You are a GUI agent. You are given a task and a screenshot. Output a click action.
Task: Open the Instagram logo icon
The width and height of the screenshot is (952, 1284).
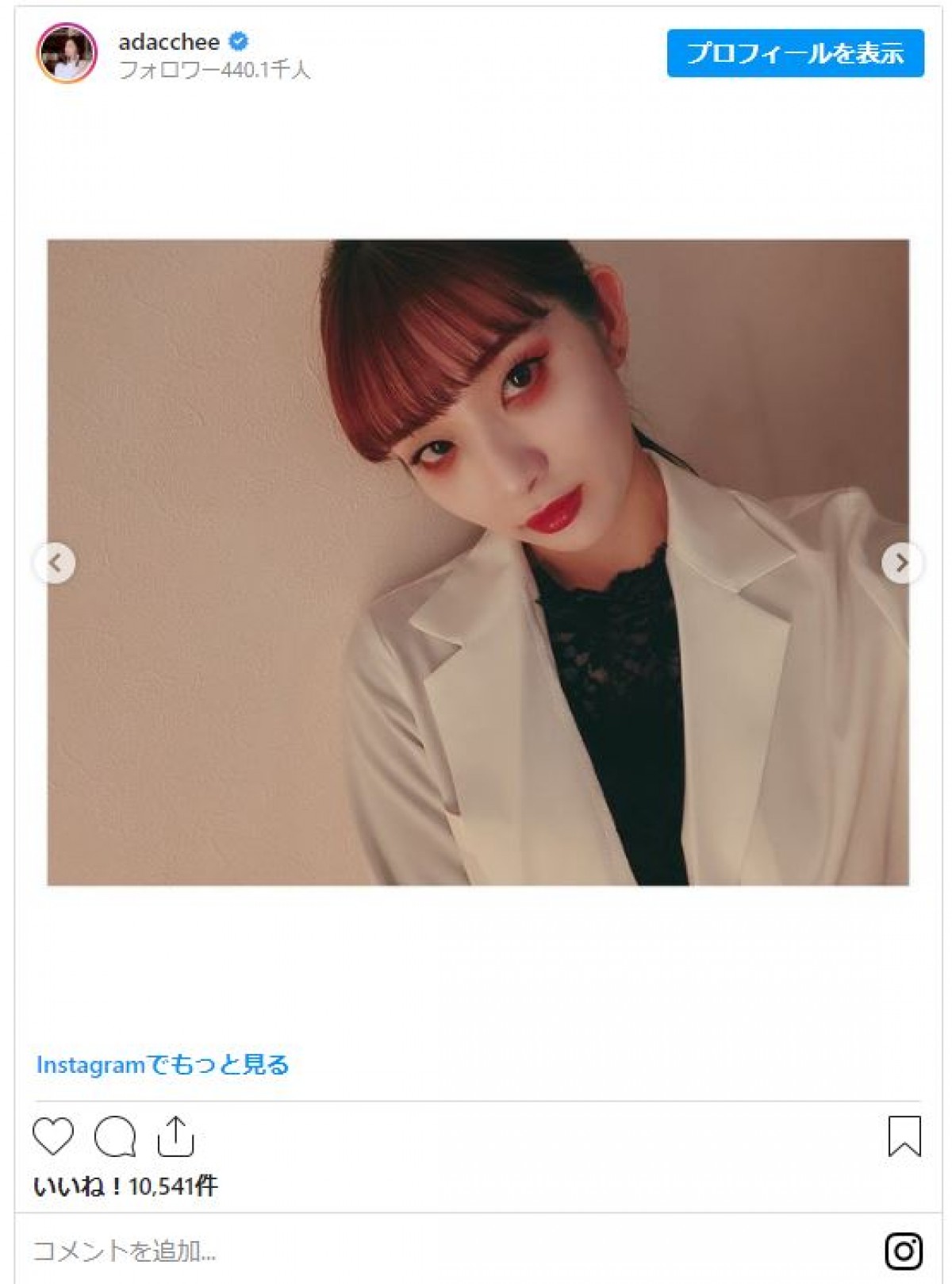(903, 1251)
